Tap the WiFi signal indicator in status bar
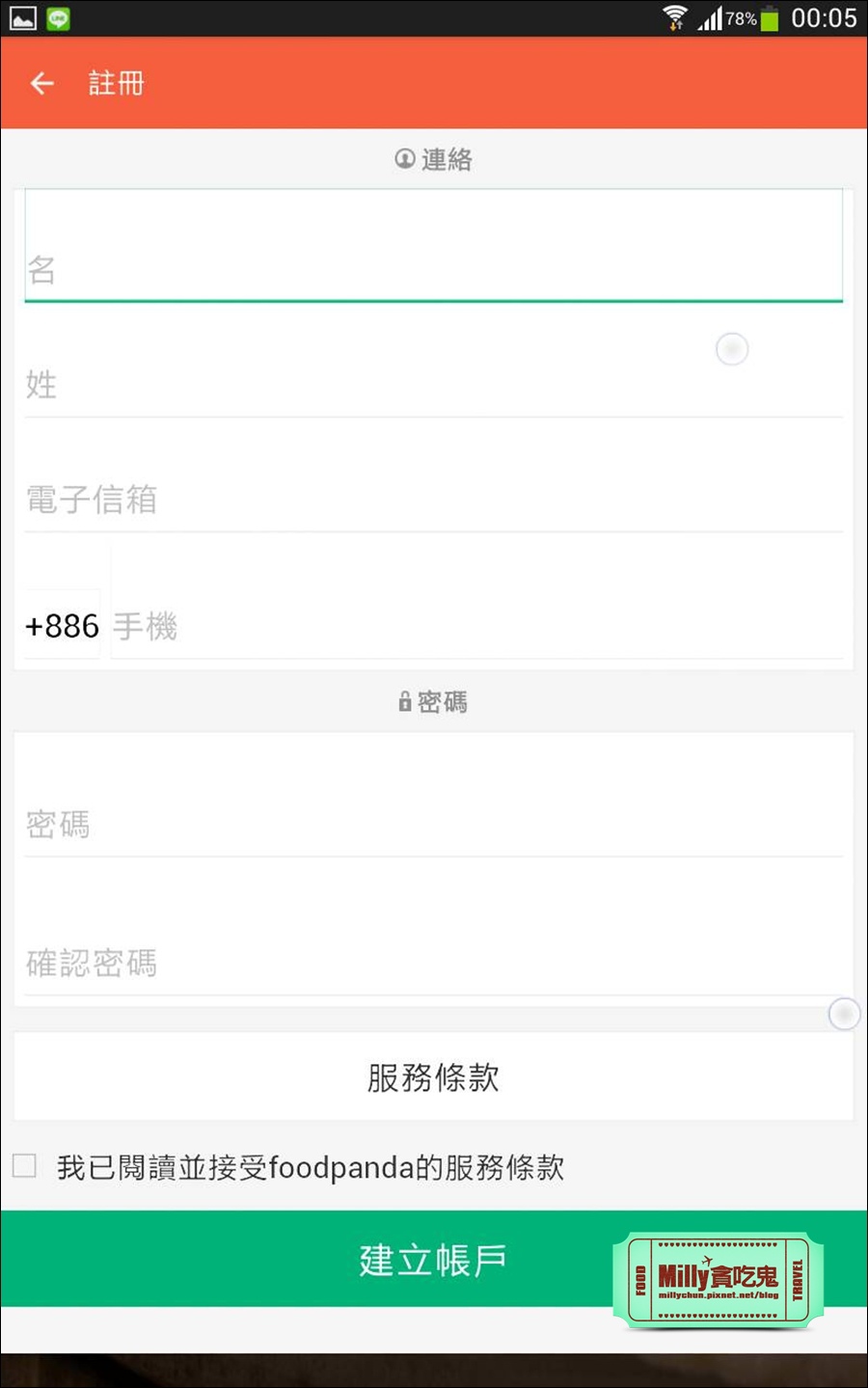This screenshot has width=868, height=1388. (x=675, y=16)
